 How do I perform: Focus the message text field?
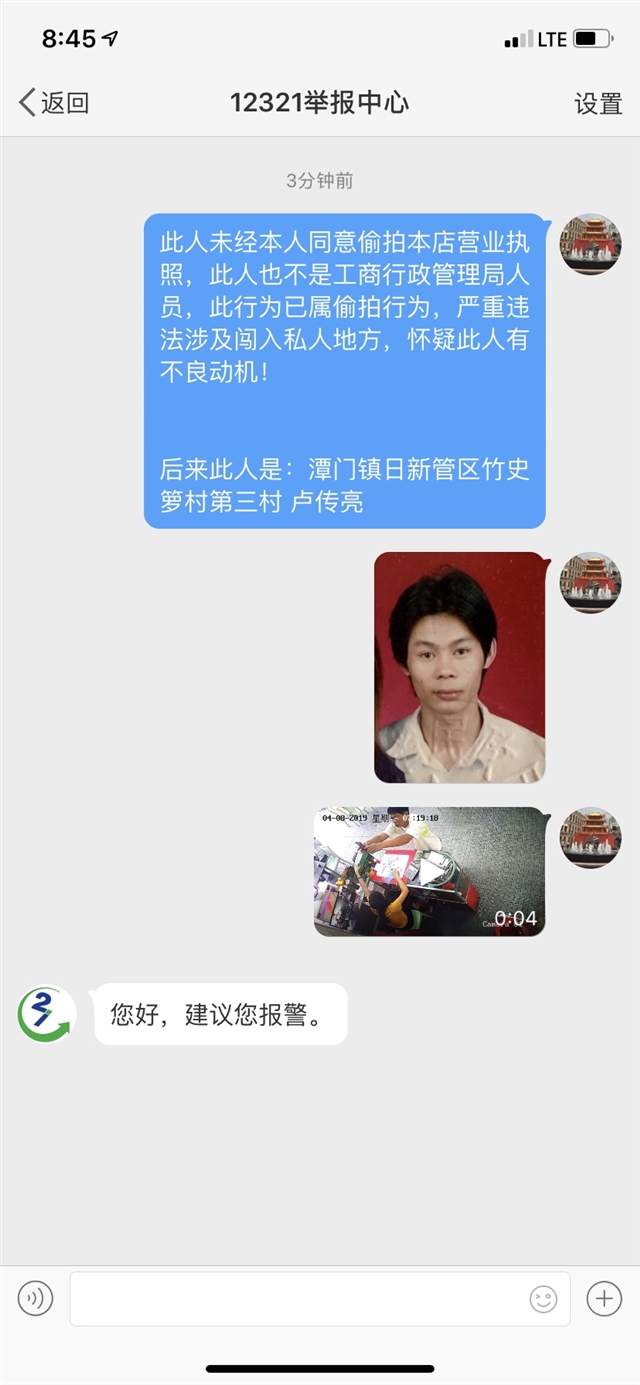pyautogui.click(x=295, y=1299)
